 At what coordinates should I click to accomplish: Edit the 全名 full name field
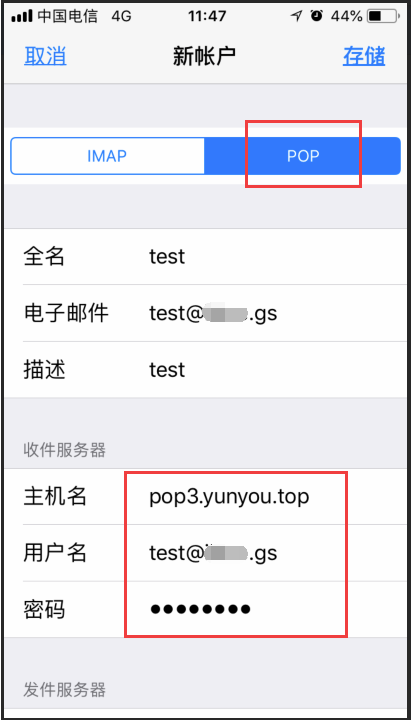[205, 256]
